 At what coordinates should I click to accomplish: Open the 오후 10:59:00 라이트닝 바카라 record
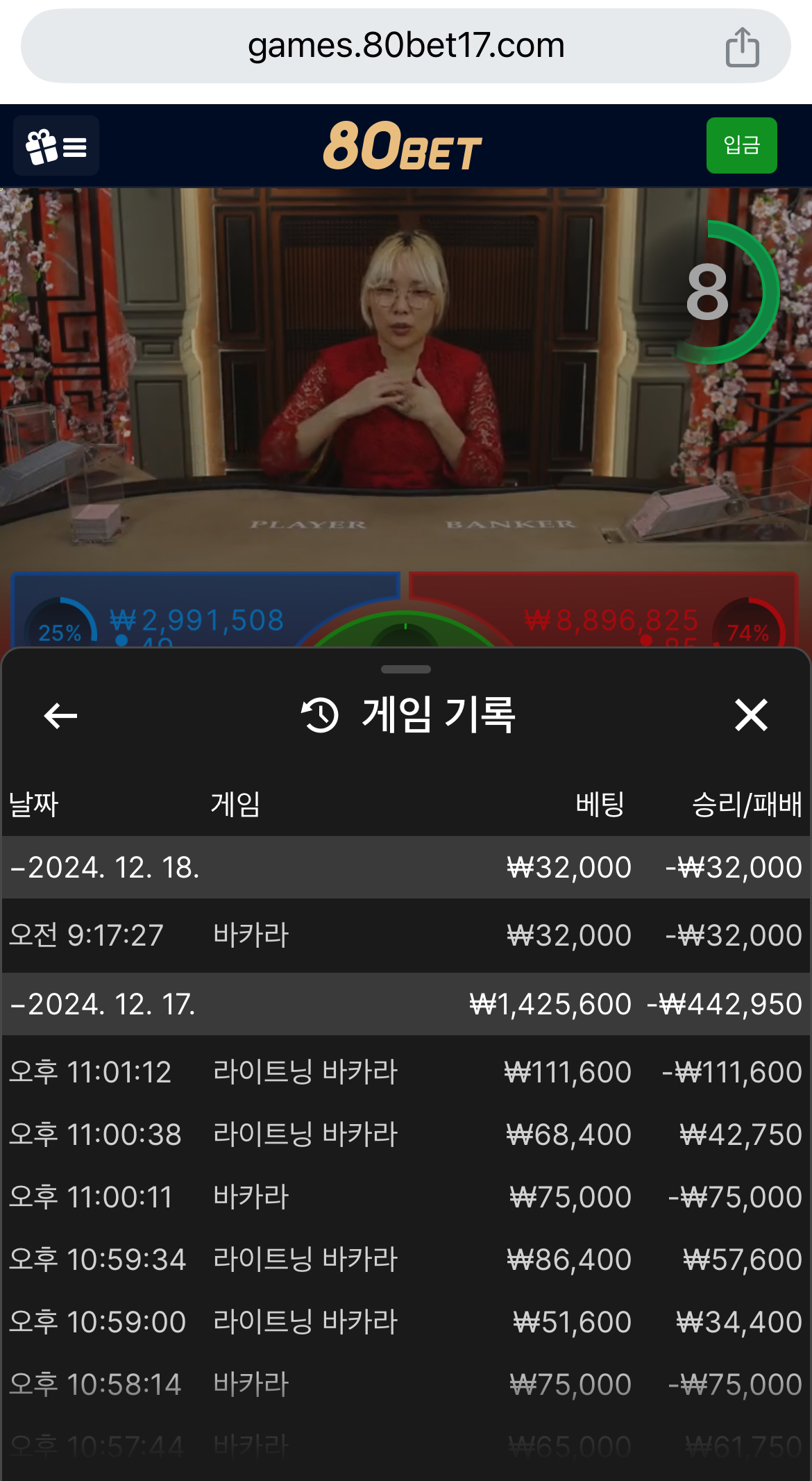coord(405,1322)
